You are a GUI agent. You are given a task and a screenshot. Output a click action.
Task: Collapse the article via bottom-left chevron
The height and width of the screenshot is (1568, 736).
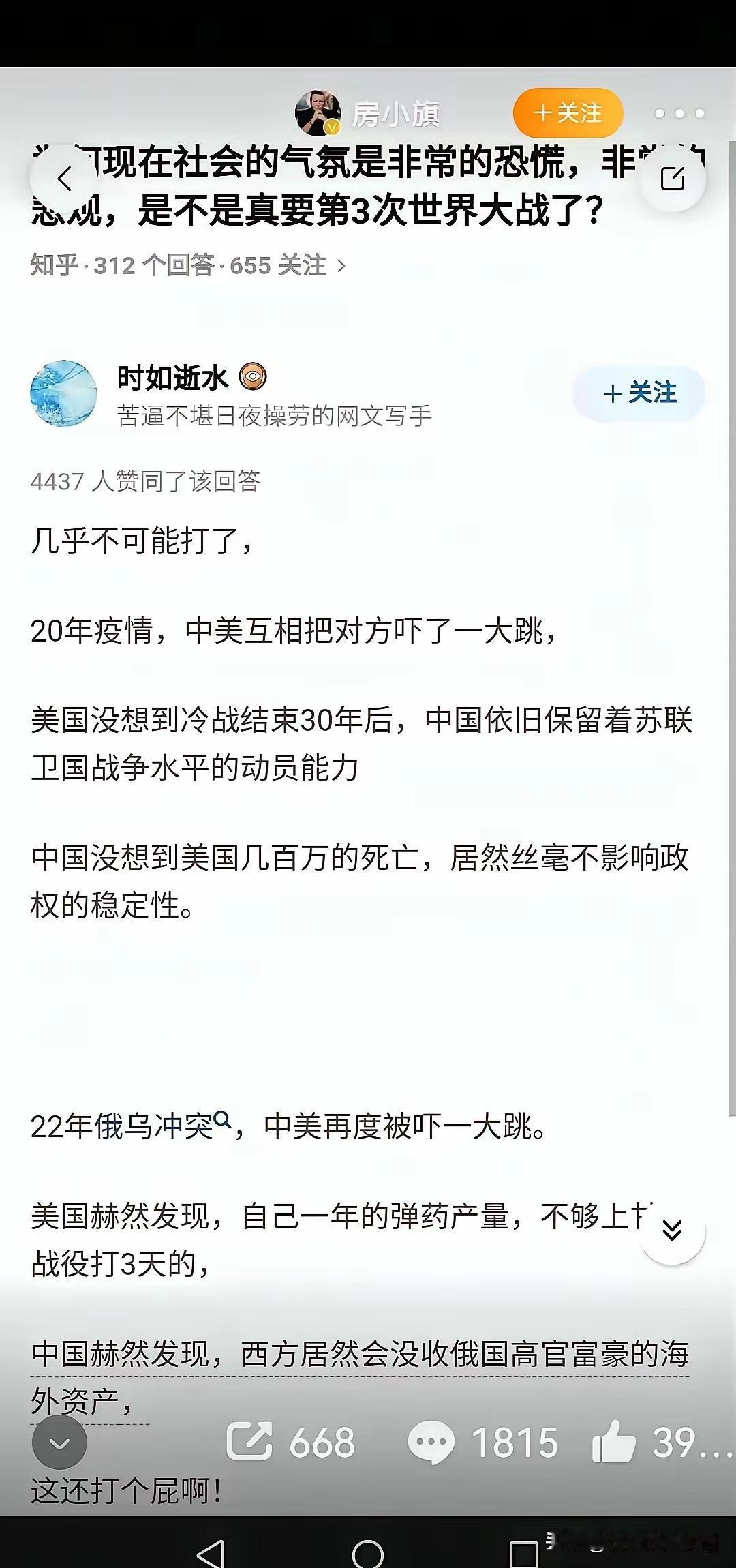pos(61,1443)
